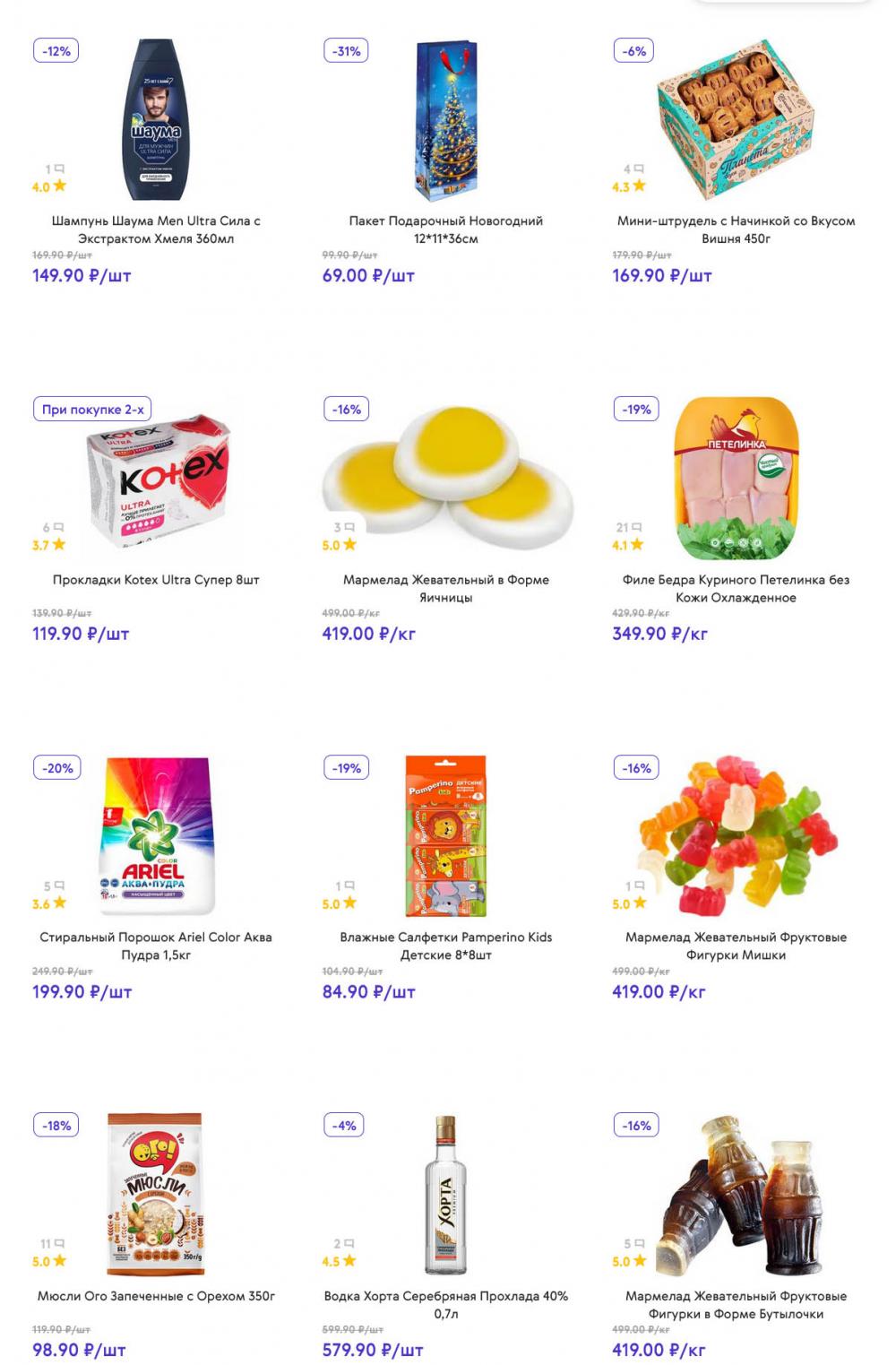
Task: View Филе Бедра Куриного Петелинка product
Action: coord(736,588)
